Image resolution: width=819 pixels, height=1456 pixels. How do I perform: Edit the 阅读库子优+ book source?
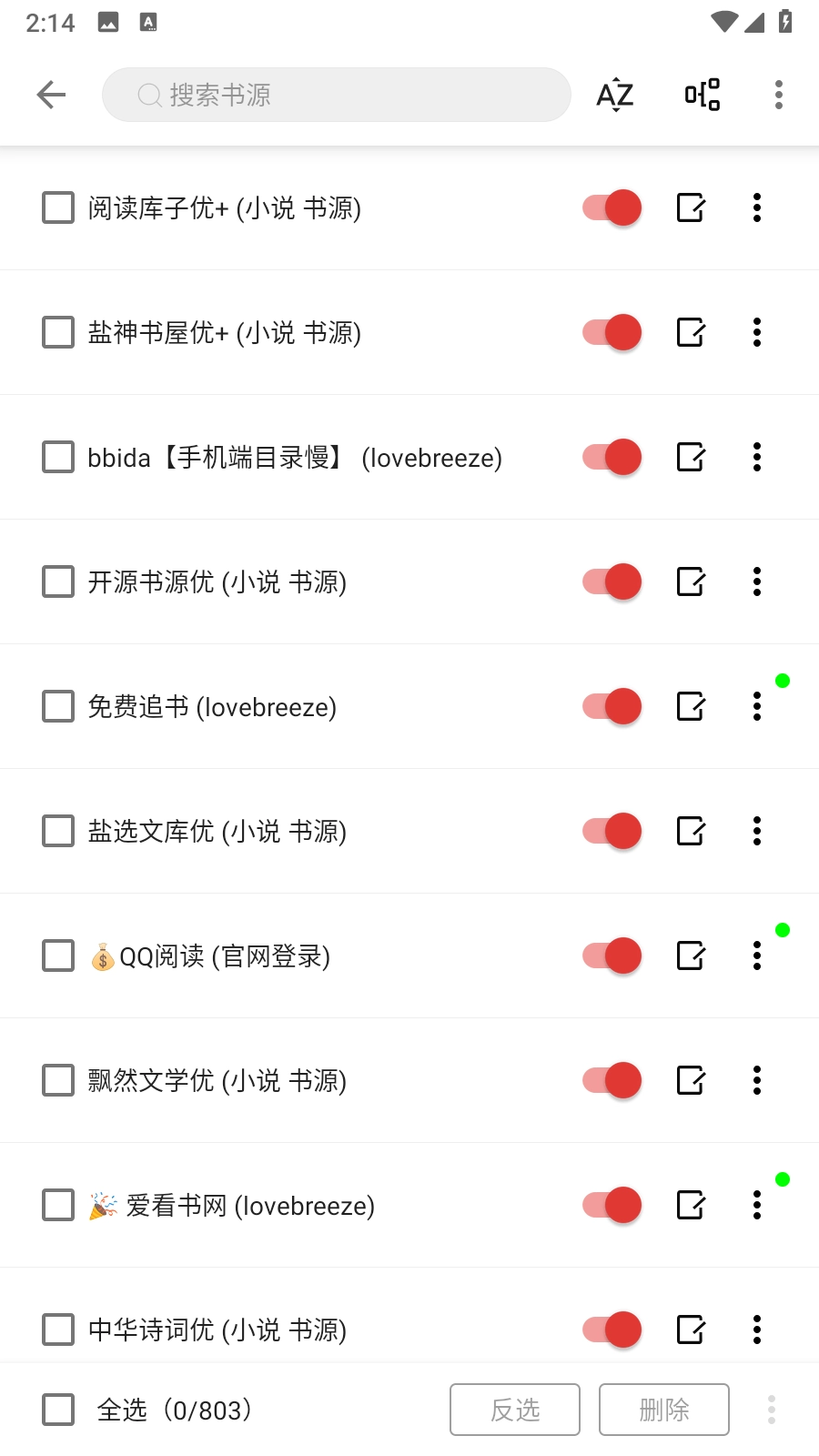690,207
